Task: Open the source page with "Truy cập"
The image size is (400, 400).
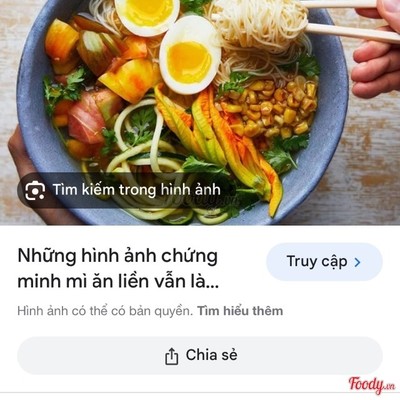Action: 324,262
